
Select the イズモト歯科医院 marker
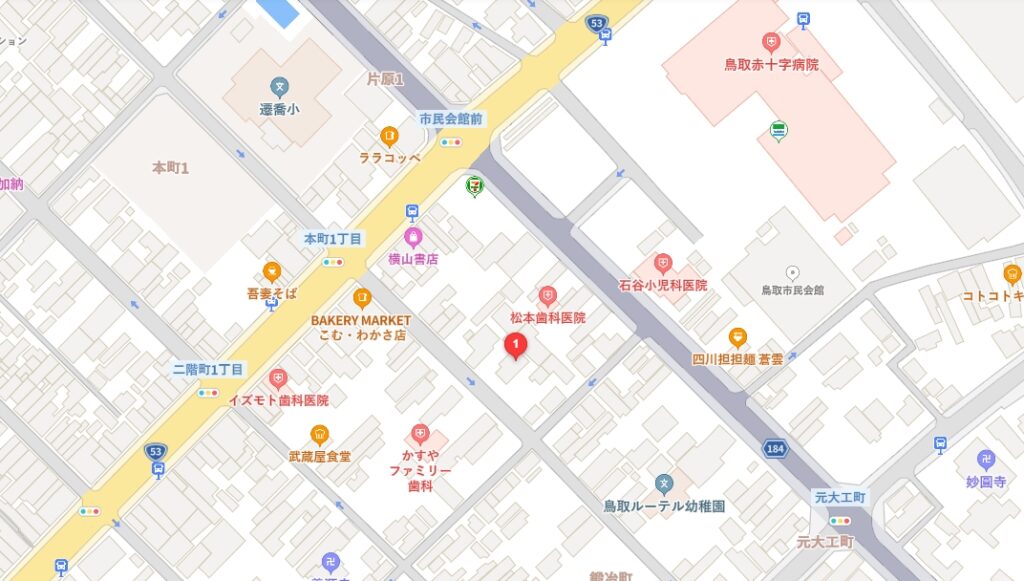pos(278,378)
